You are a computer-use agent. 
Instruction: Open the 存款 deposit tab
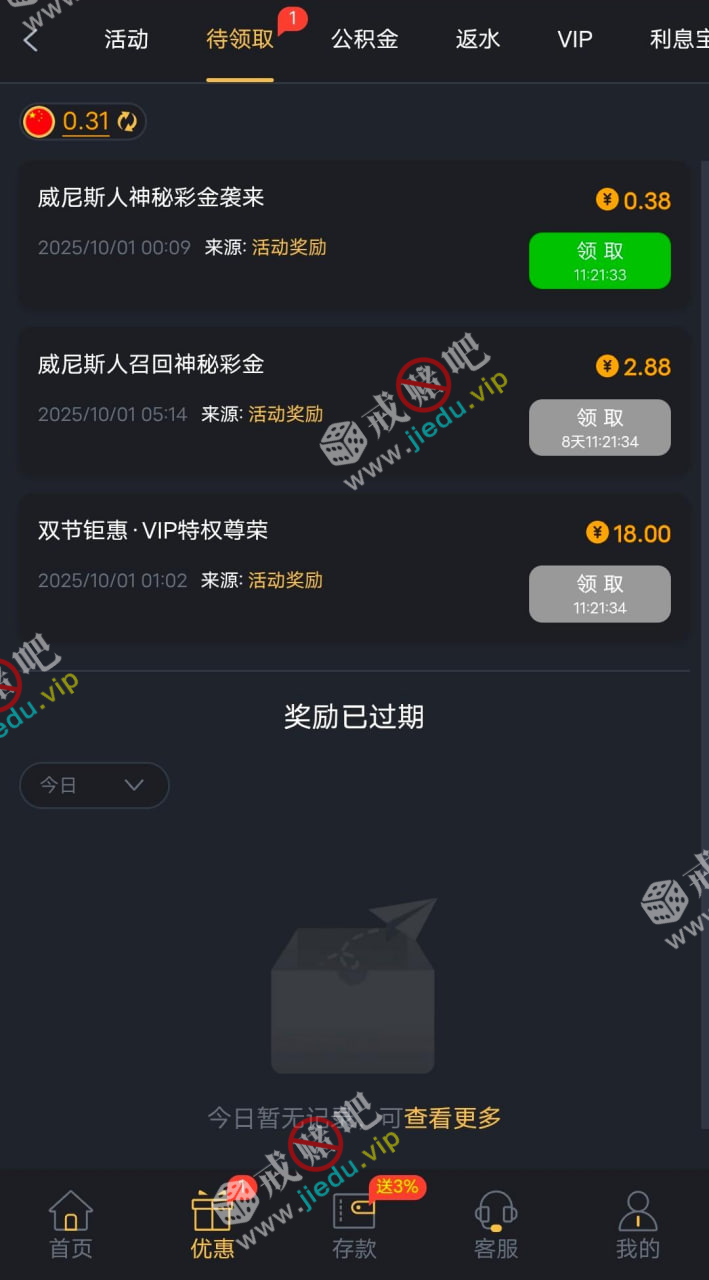point(354,1224)
